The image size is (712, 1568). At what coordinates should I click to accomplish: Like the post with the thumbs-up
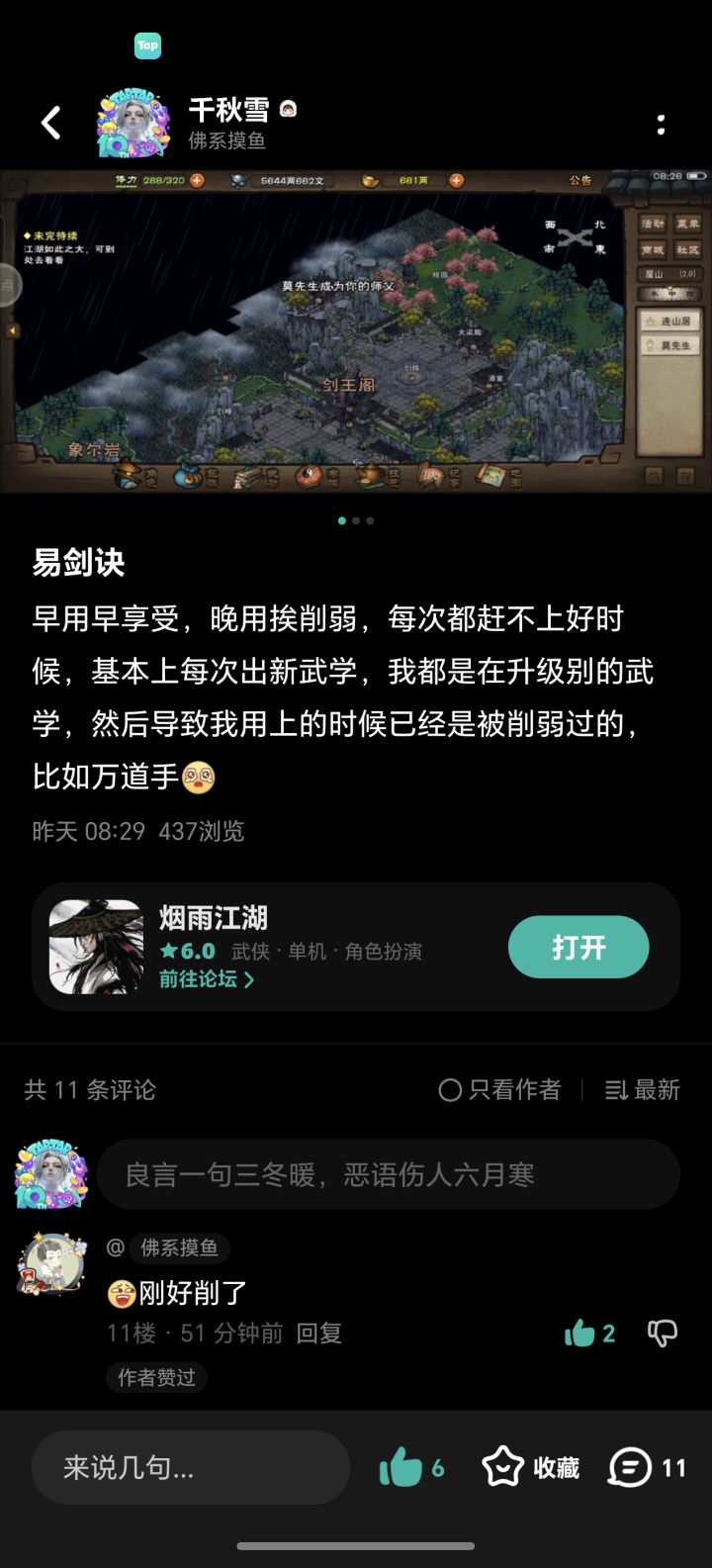(405, 1467)
